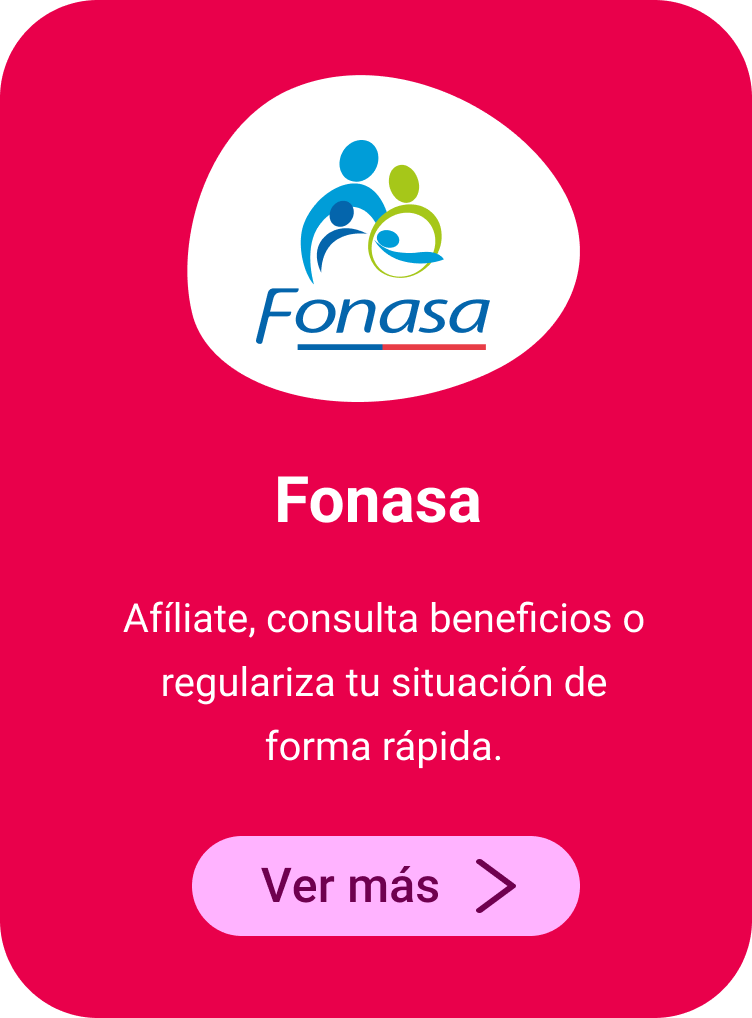Click the chevron arrow inside Ver más button

point(497,886)
